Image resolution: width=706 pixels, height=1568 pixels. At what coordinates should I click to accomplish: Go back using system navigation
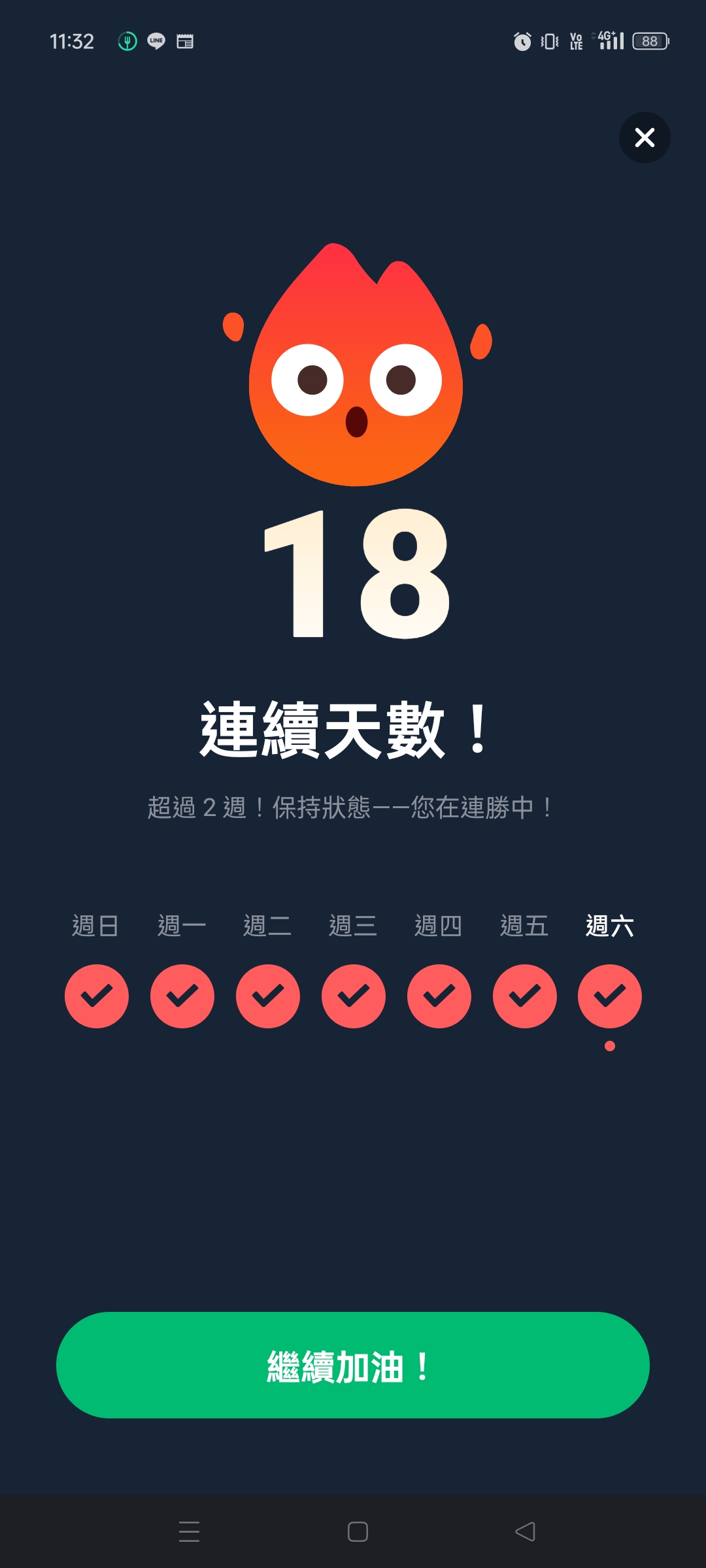(x=525, y=1531)
